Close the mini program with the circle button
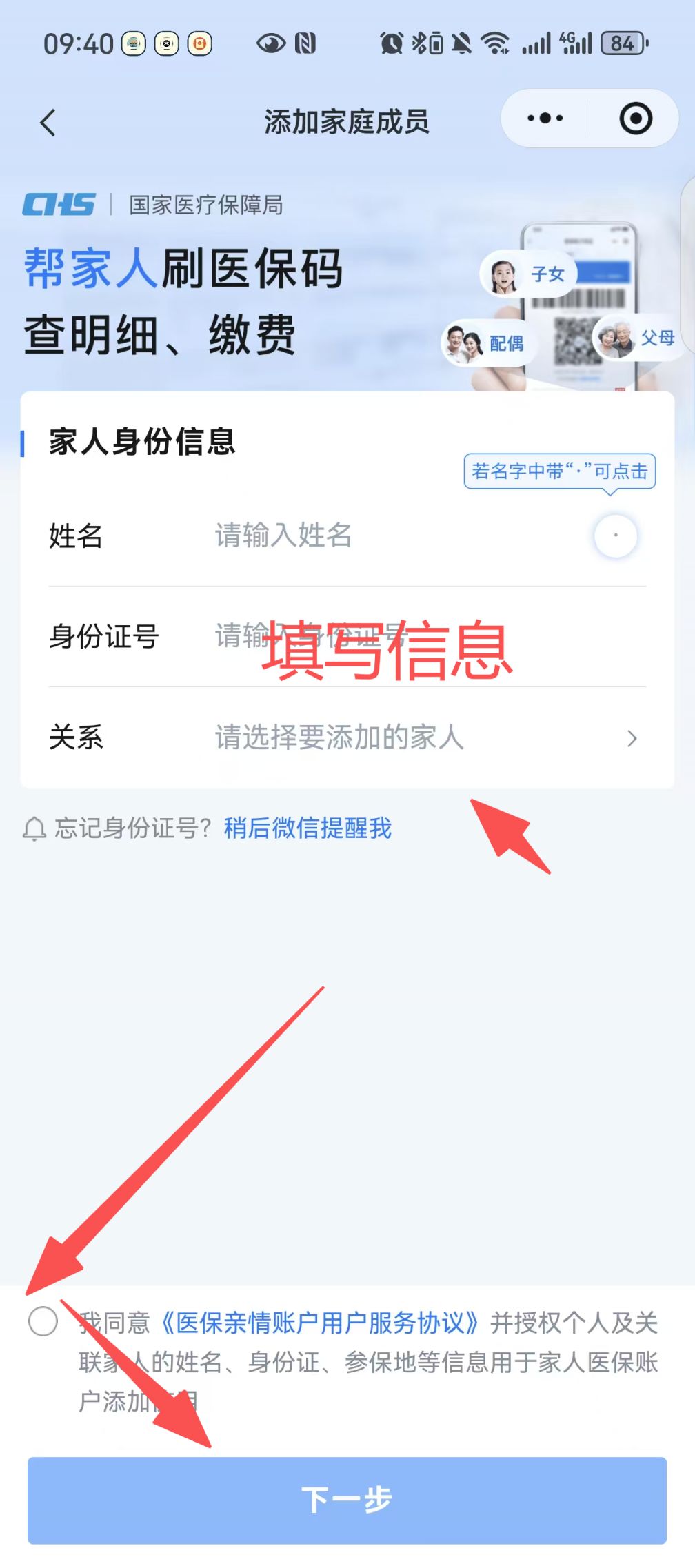Image resolution: width=695 pixels, height=1568 pixels. (635, 119)
